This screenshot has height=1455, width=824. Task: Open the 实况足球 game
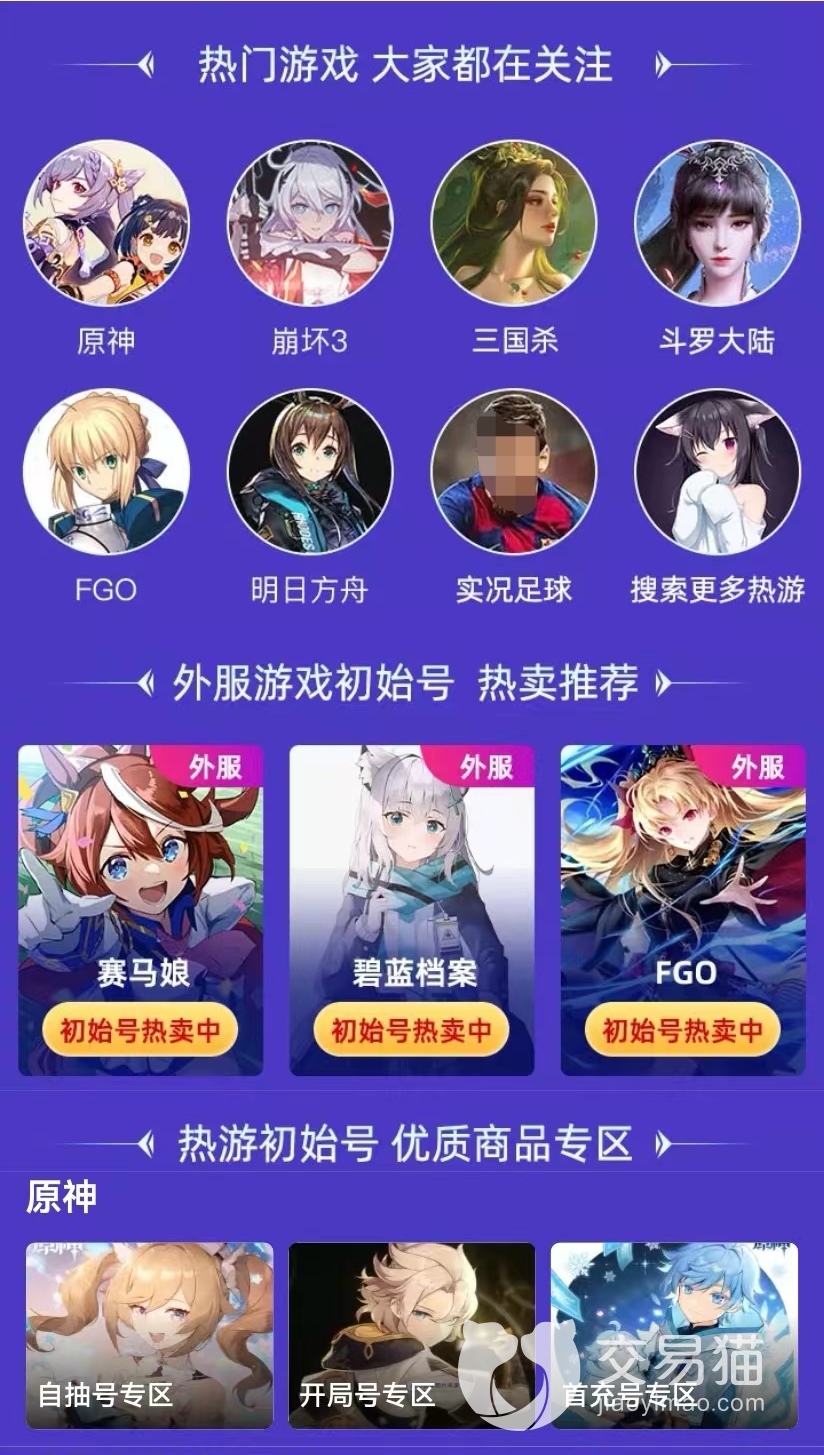click(x=514, y=471)
